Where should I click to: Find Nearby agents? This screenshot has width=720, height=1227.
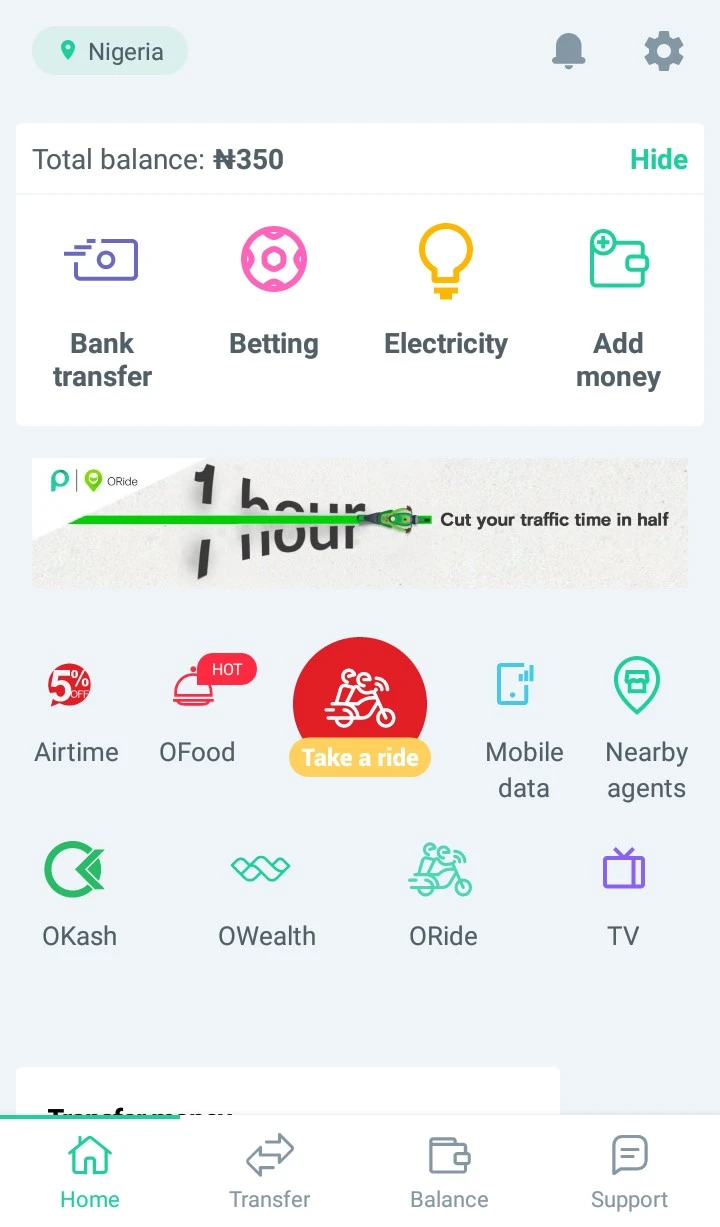[x=646, y=730]
